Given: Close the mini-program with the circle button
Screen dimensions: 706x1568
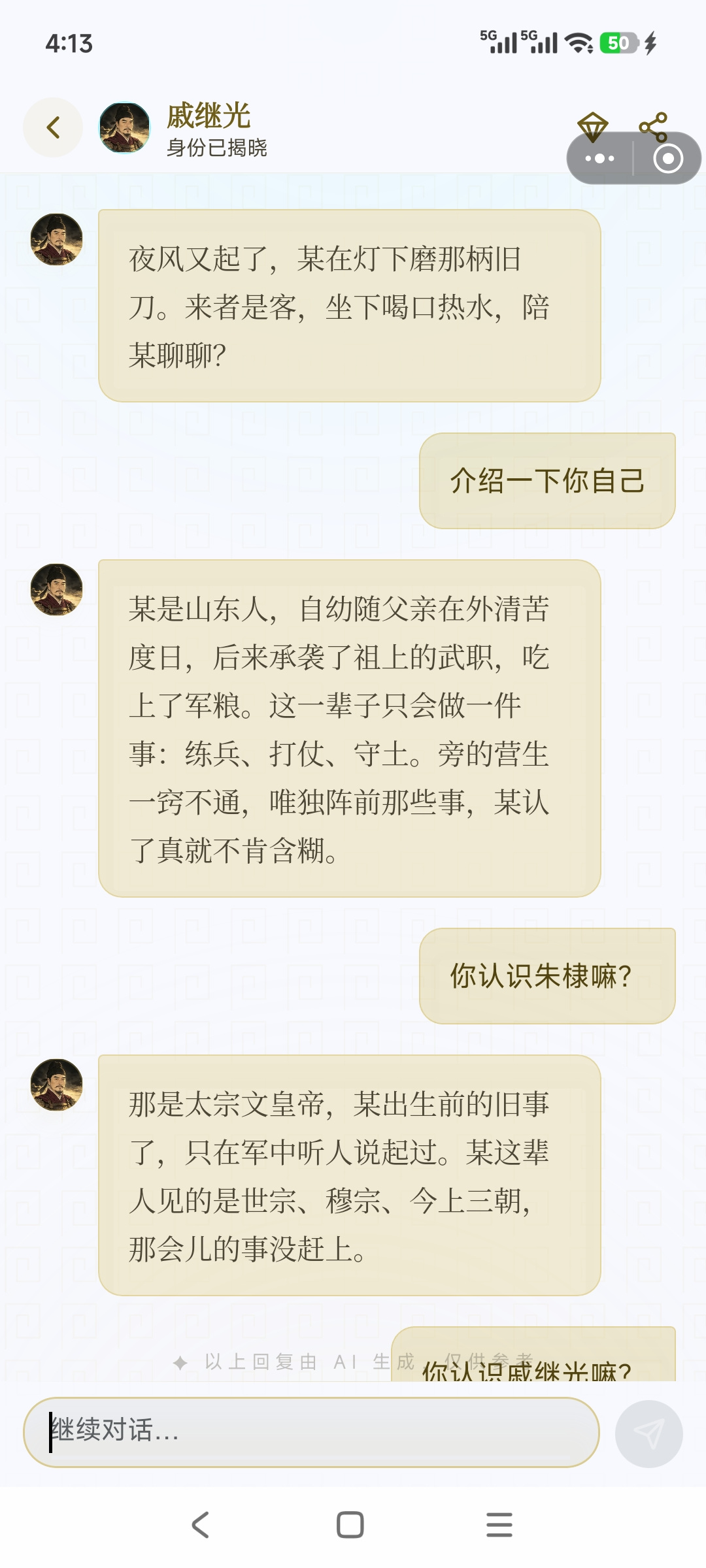Looking at the screenshot, I should click(x=668, y=158).
